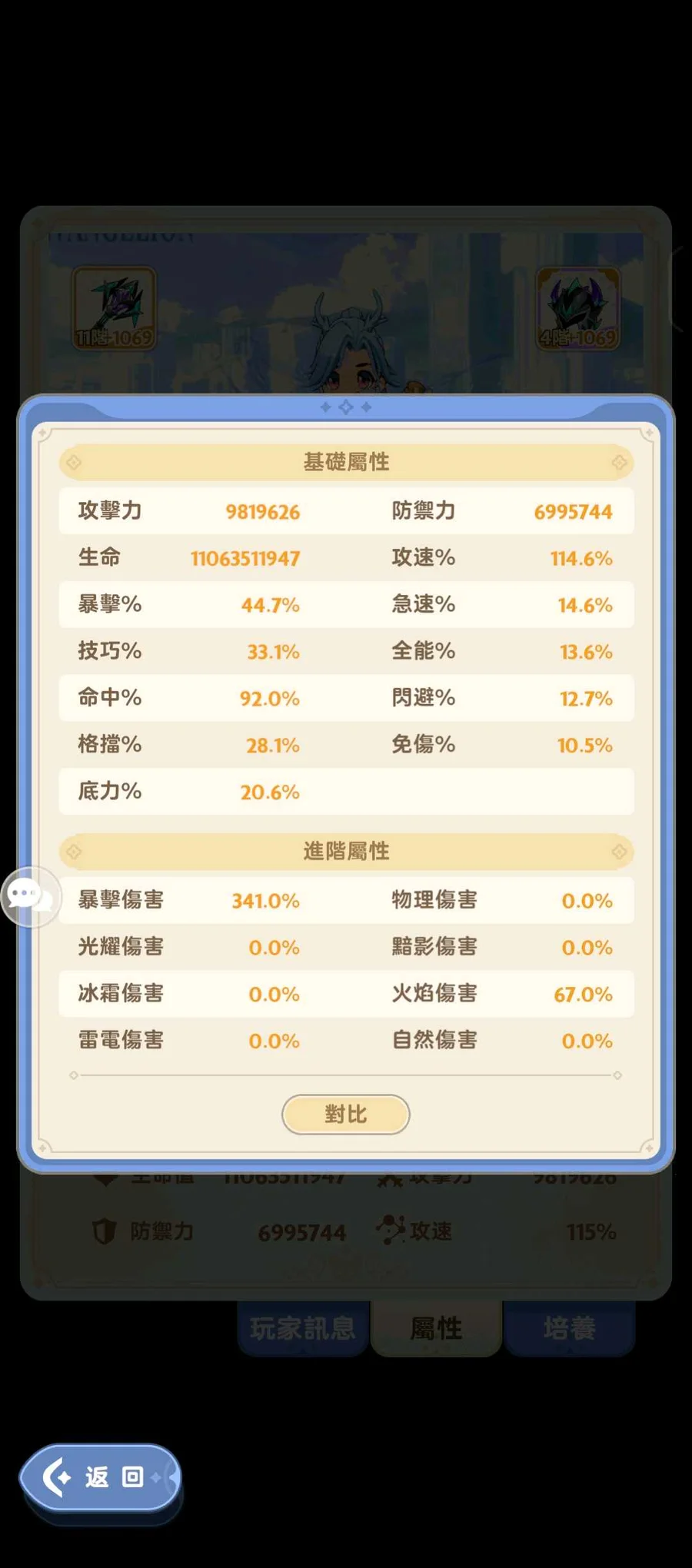Open the 4階+1069 helmet item

pos(577,308)
